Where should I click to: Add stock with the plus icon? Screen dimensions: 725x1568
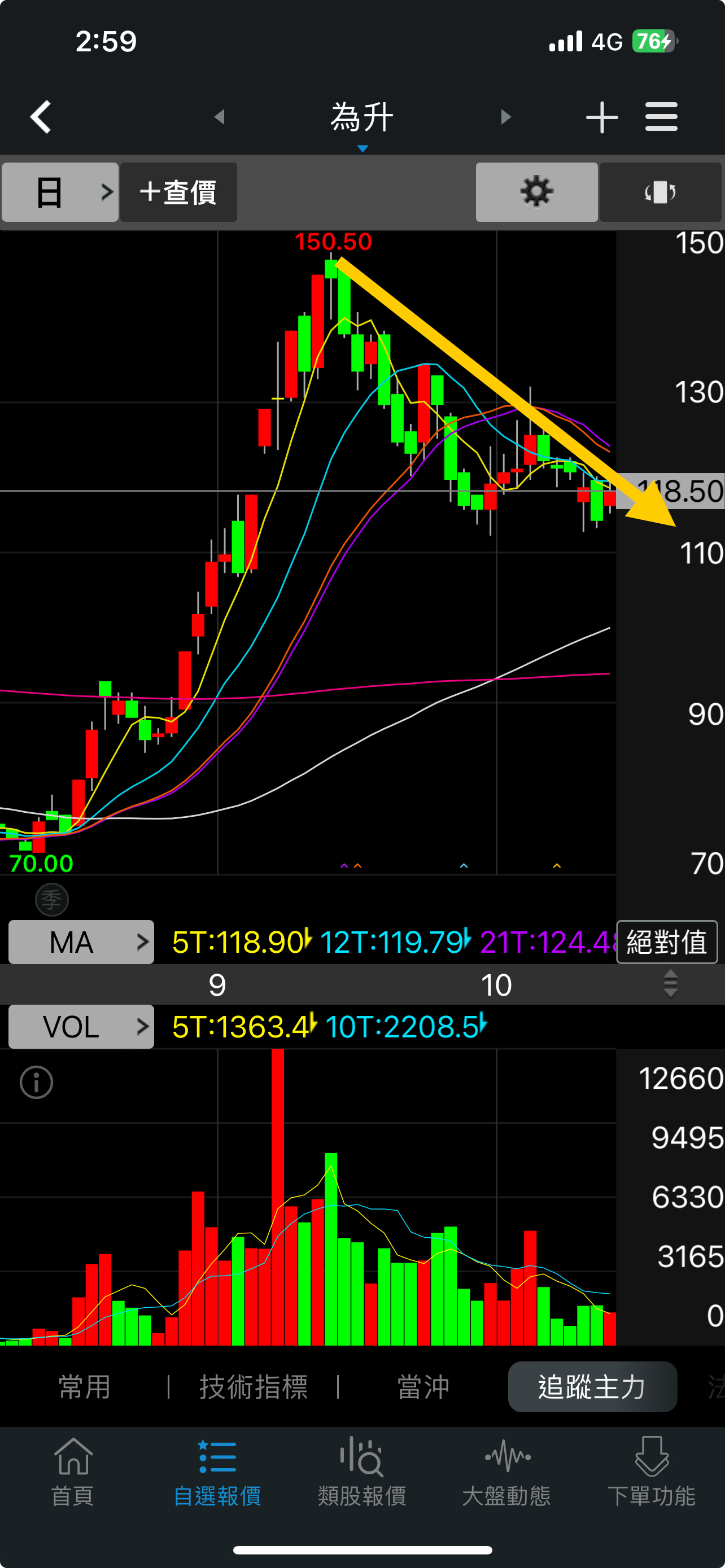[x=601, y=117]
